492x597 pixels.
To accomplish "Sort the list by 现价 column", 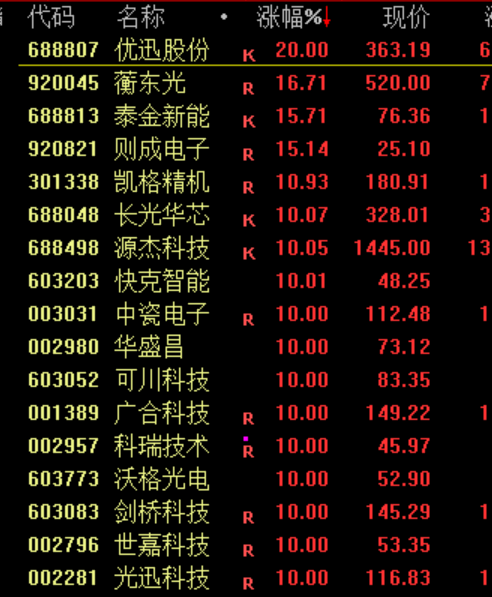I will [406, 18].
